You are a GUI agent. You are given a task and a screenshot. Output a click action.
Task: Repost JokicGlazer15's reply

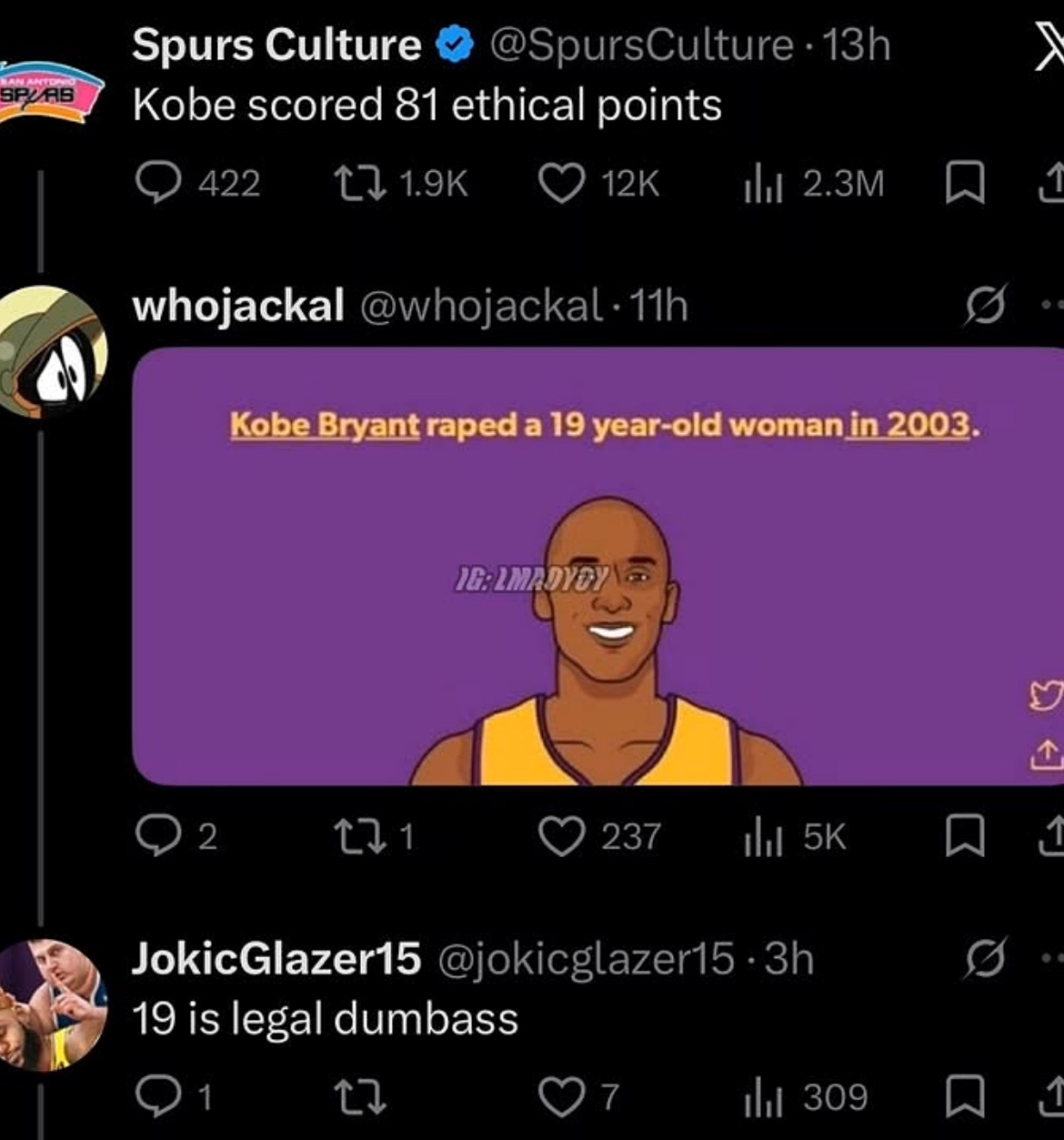[358, 1097]
